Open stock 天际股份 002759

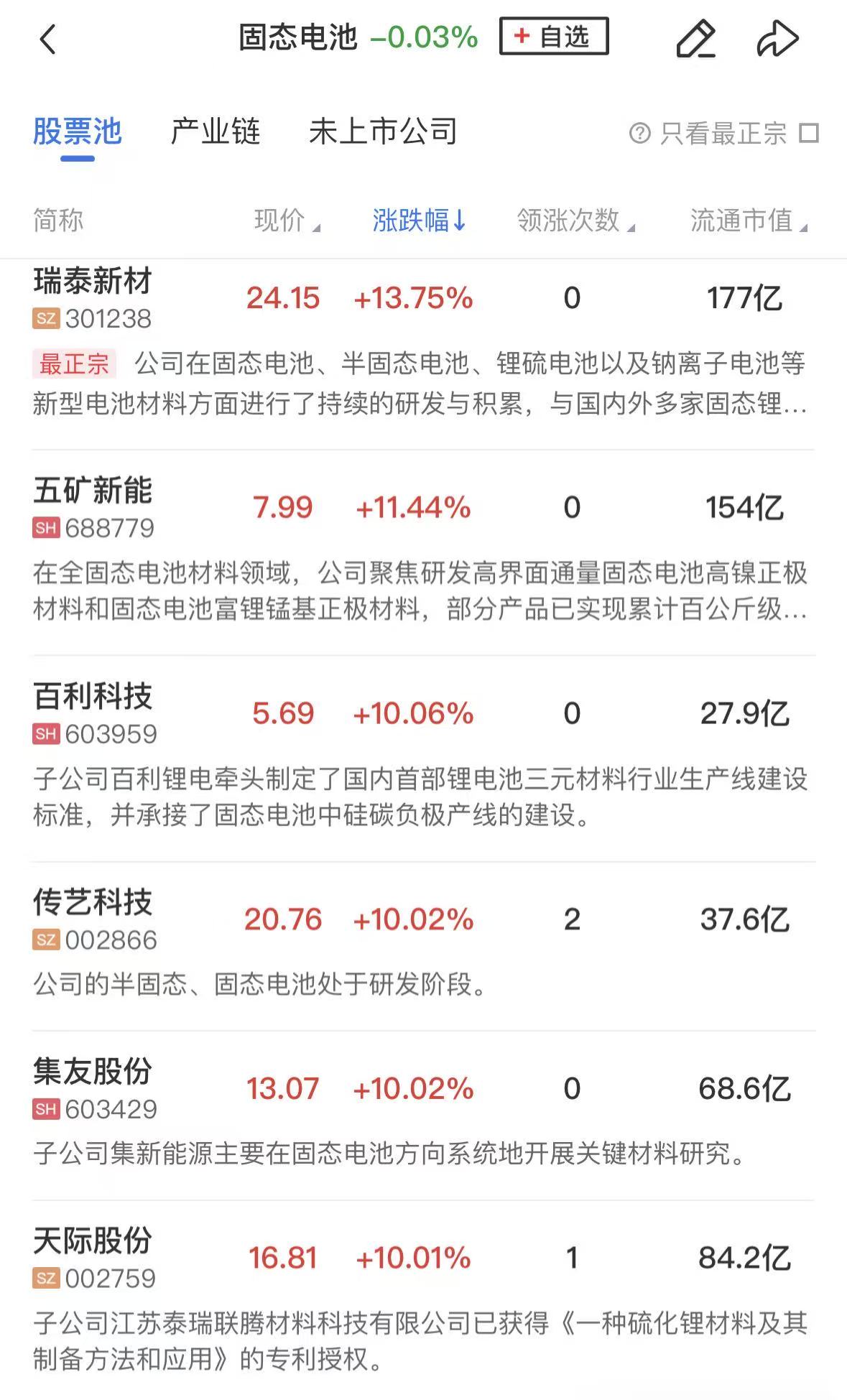click(93, 1258)
